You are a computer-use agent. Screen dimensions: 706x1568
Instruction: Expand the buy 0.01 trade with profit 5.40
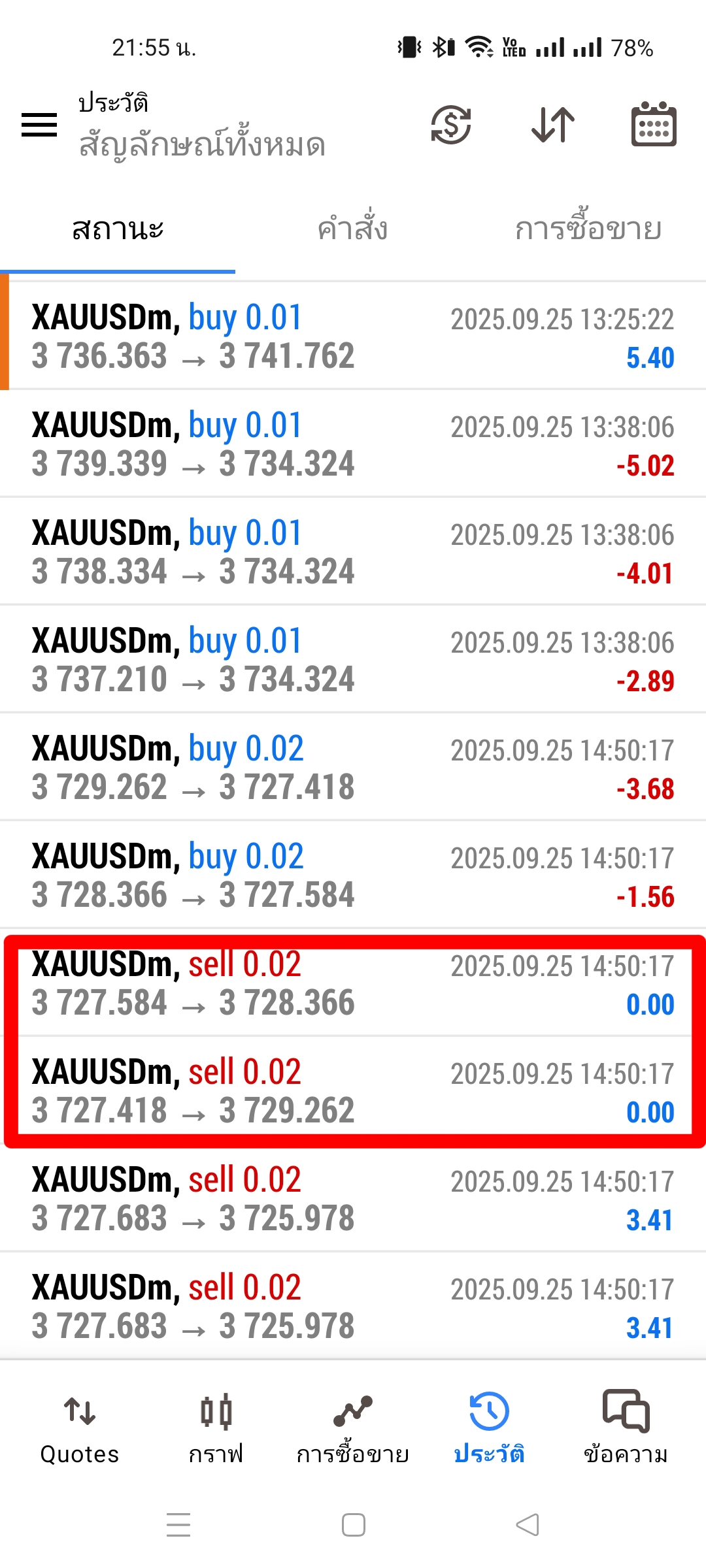coord(353,336)
